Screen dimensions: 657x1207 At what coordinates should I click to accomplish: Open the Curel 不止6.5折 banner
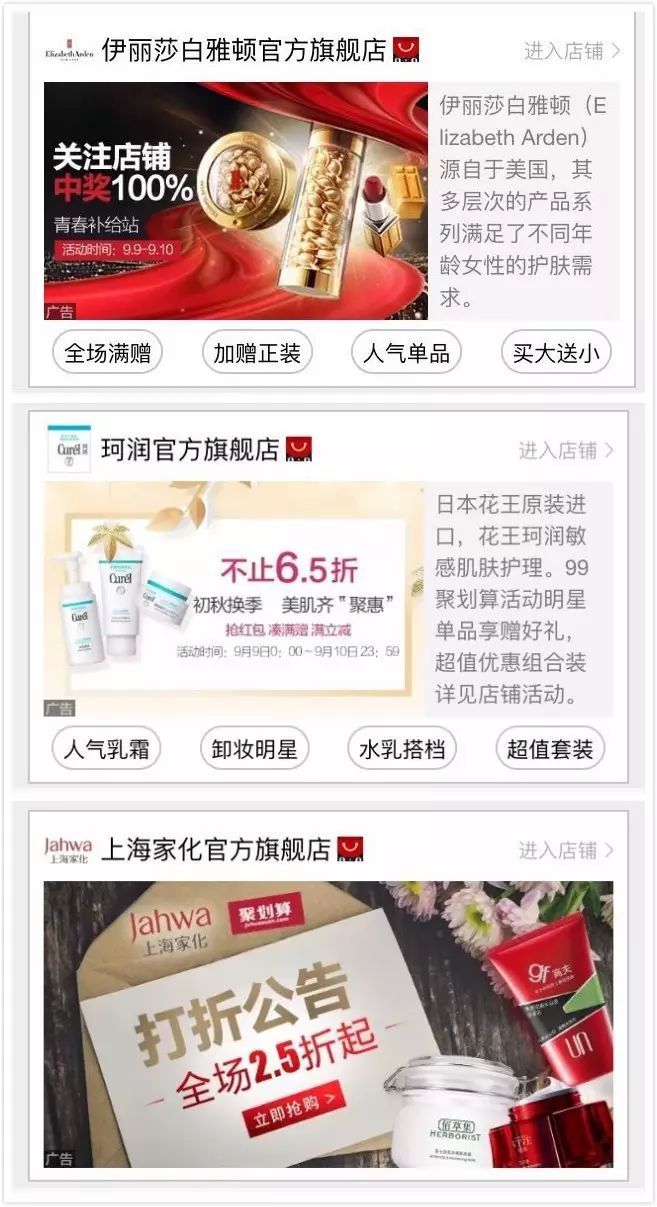coord(234,598)
